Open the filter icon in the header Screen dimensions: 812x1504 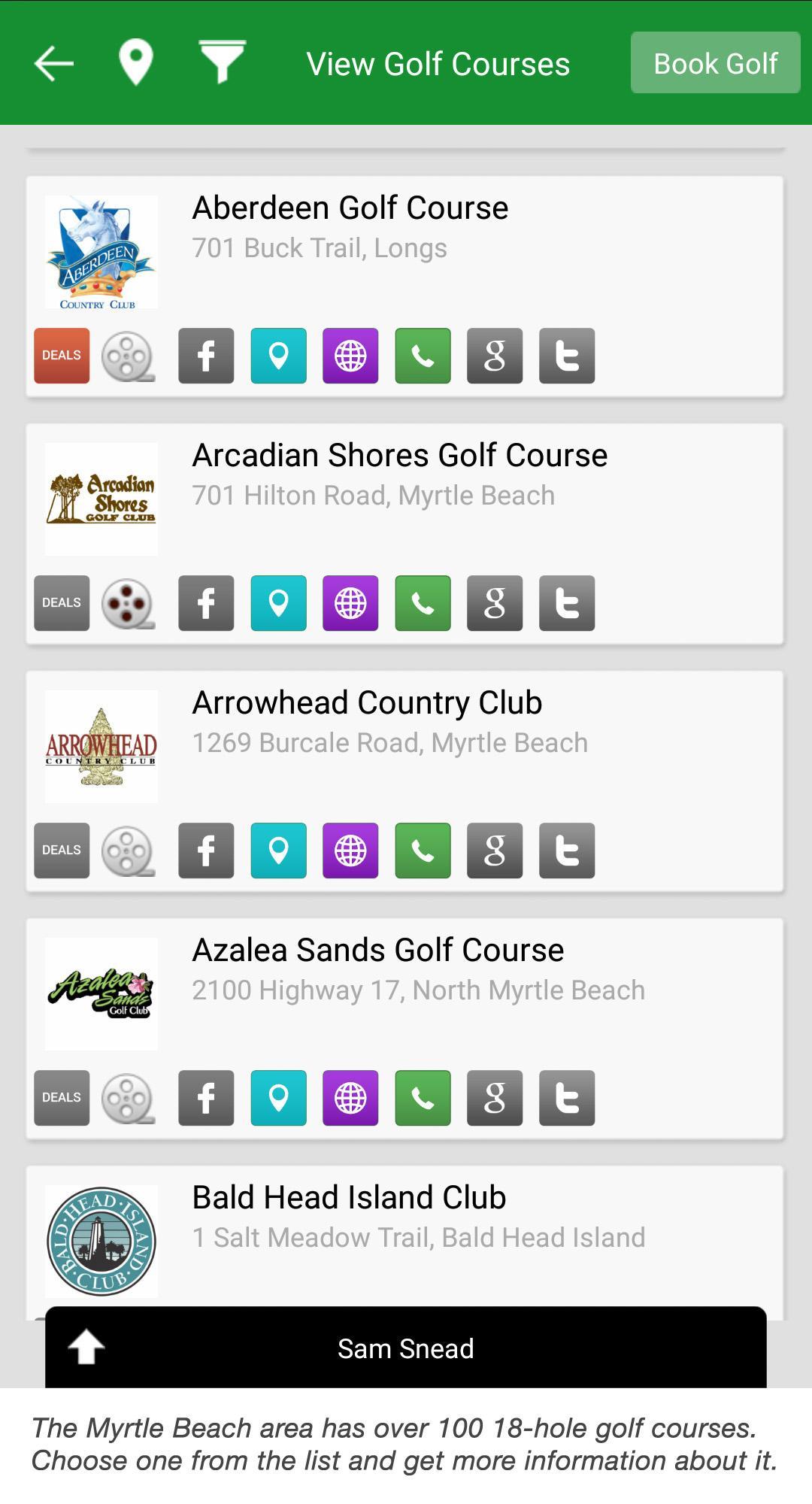coord(222,62)
